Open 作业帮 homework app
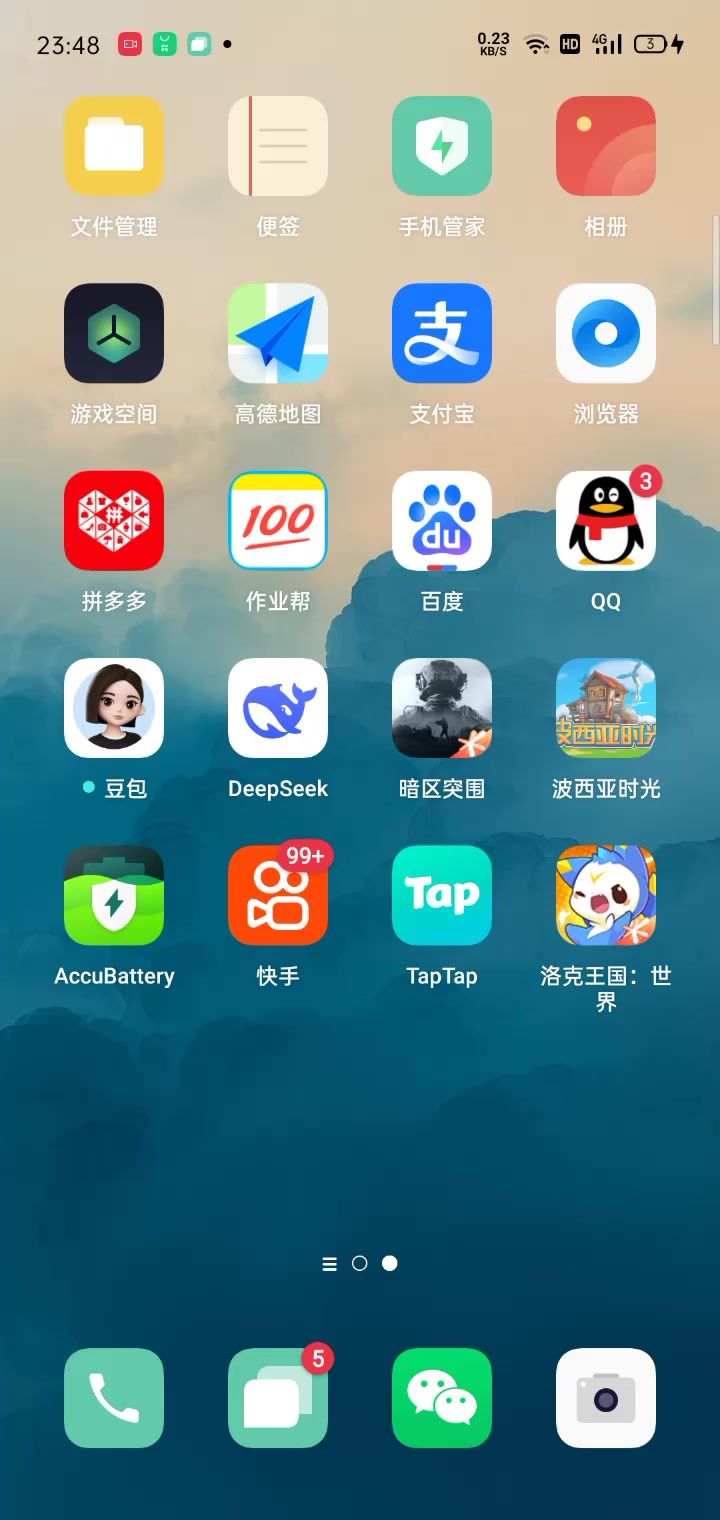This screenshot has width=720, height=1520. [278, 520]
